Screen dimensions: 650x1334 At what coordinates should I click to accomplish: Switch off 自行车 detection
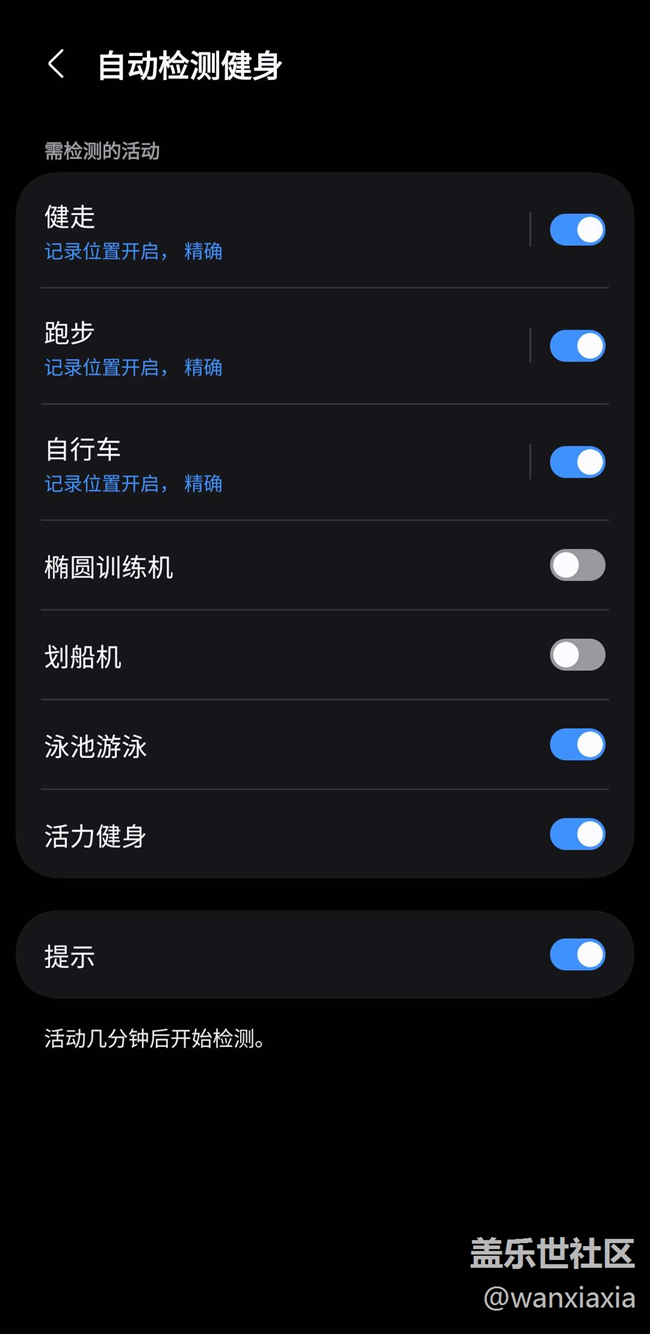pos(577,462)
